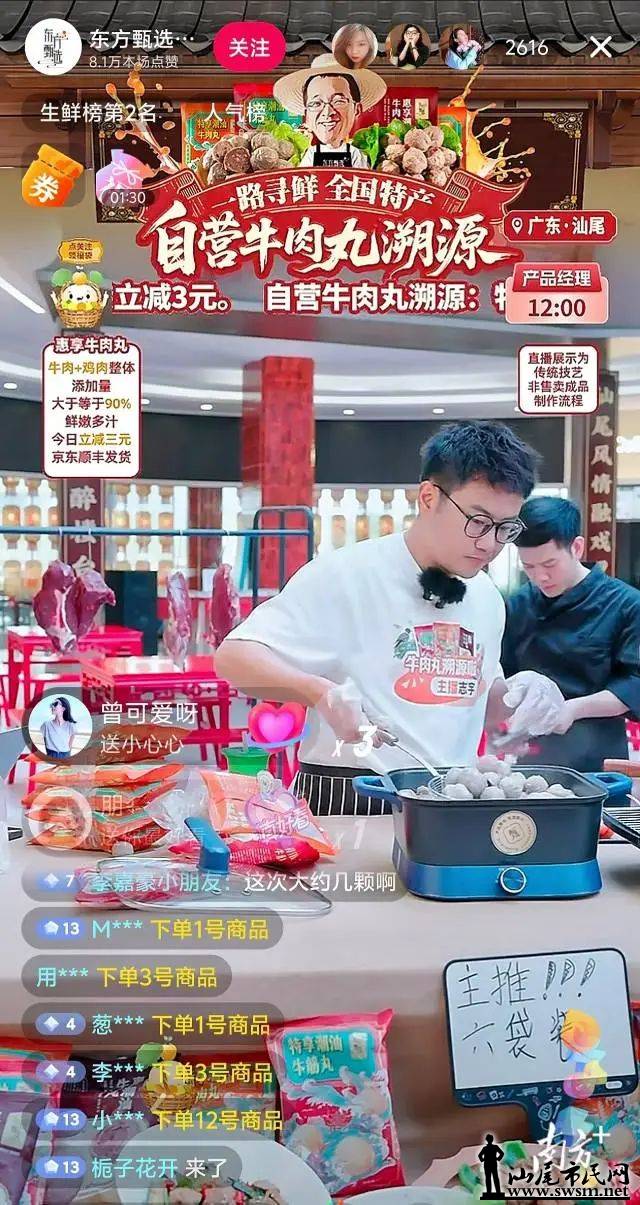Viewport: 640px width, 1205px height.
Task: Tap the 点关注领福袋 mascot widget
Action: [x=79, y=284]
